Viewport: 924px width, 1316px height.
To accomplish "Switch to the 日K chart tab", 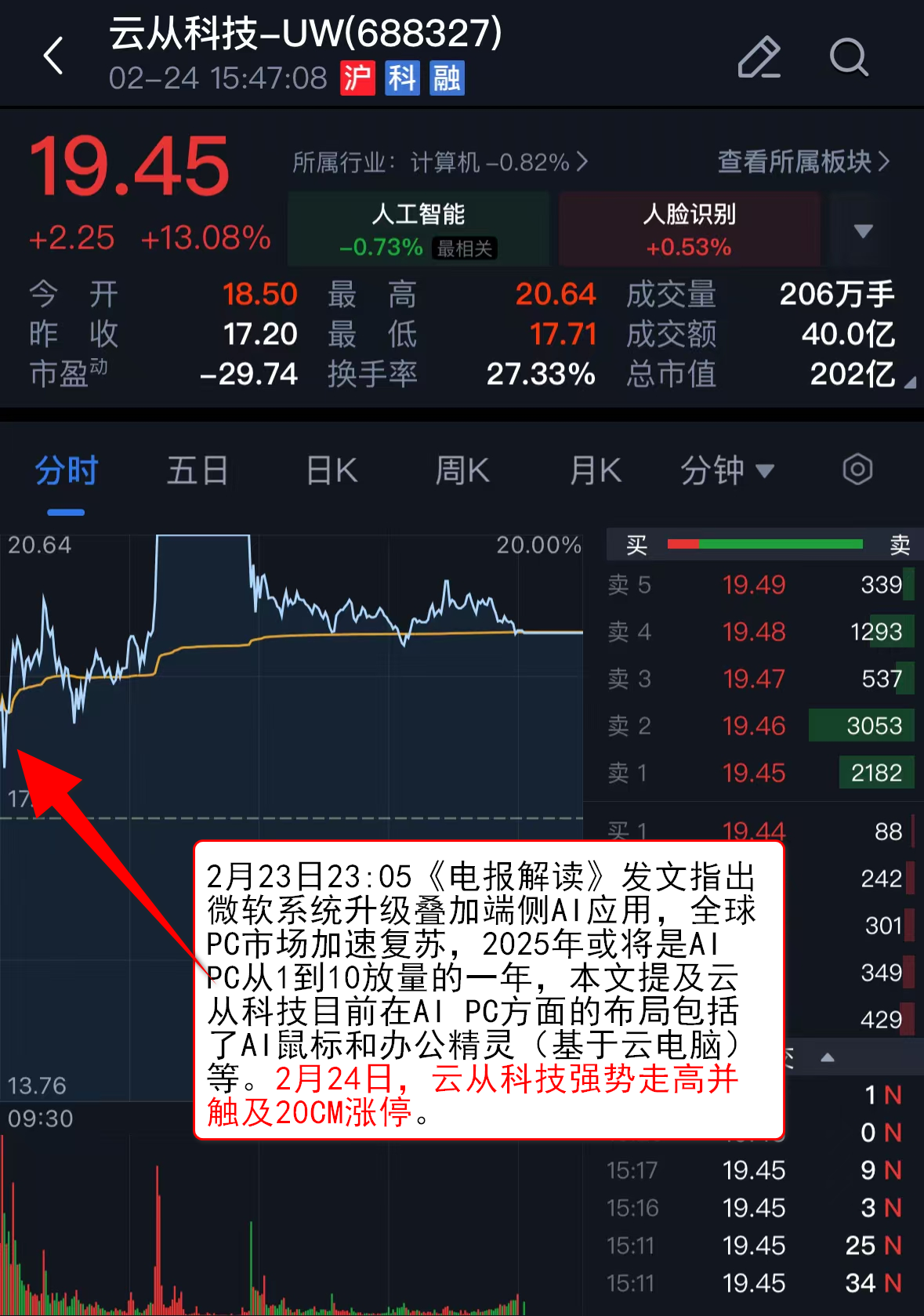I will click(332, 471).
